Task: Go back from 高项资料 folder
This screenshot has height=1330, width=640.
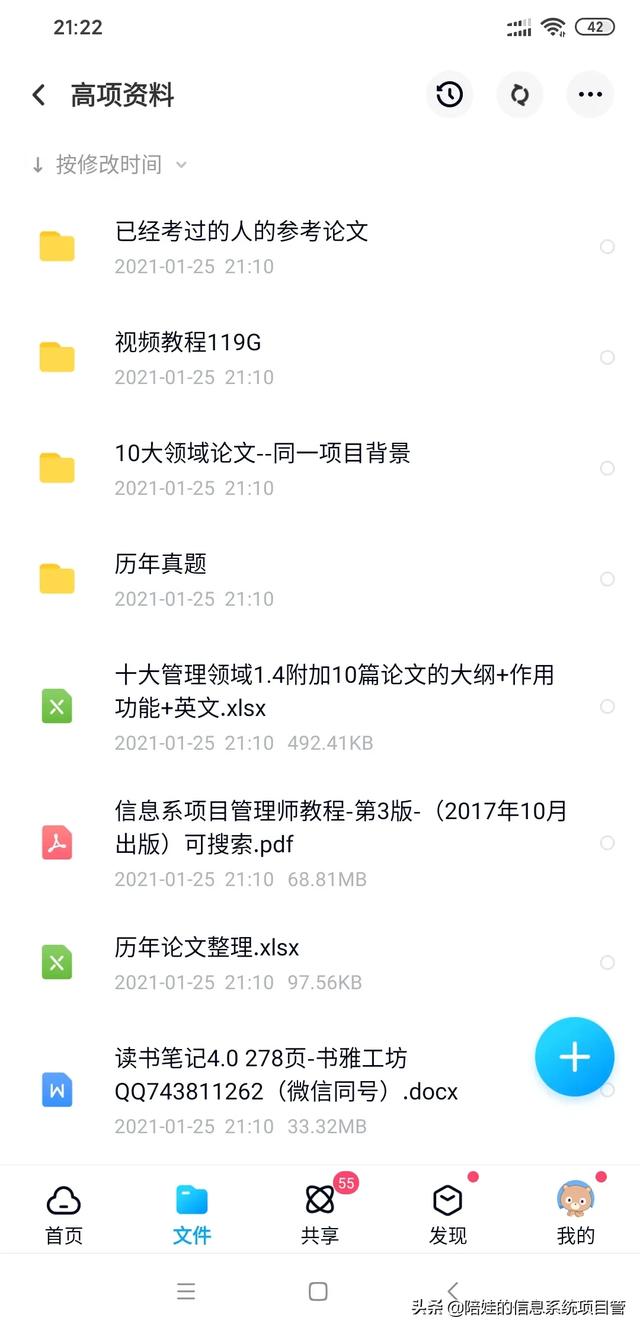Action: [x=38, y=95]
